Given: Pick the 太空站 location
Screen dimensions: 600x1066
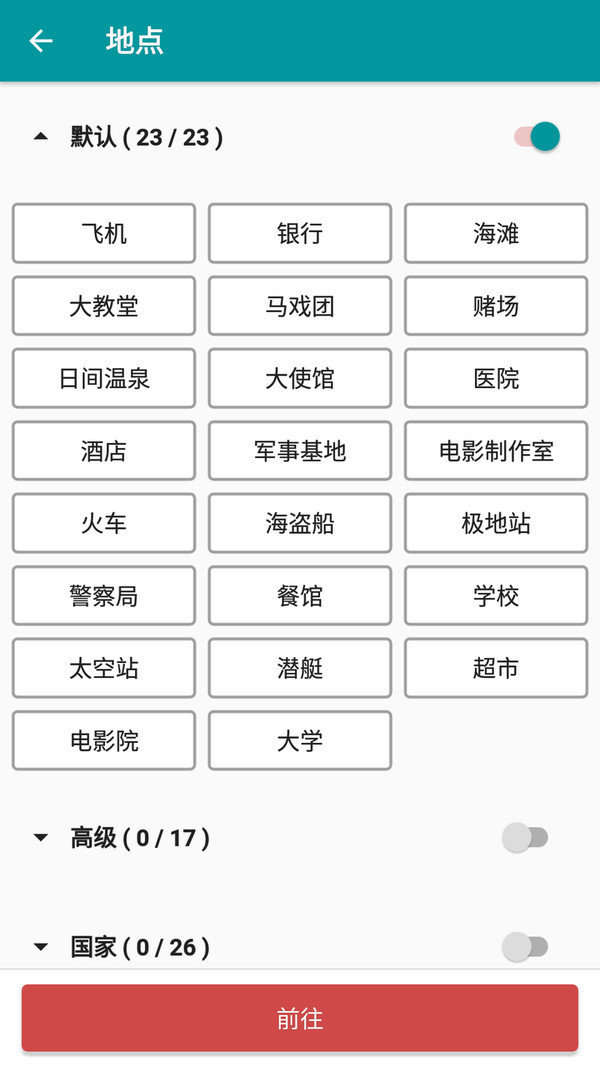Looking at the screenshot, I should (x=104, y=668).
